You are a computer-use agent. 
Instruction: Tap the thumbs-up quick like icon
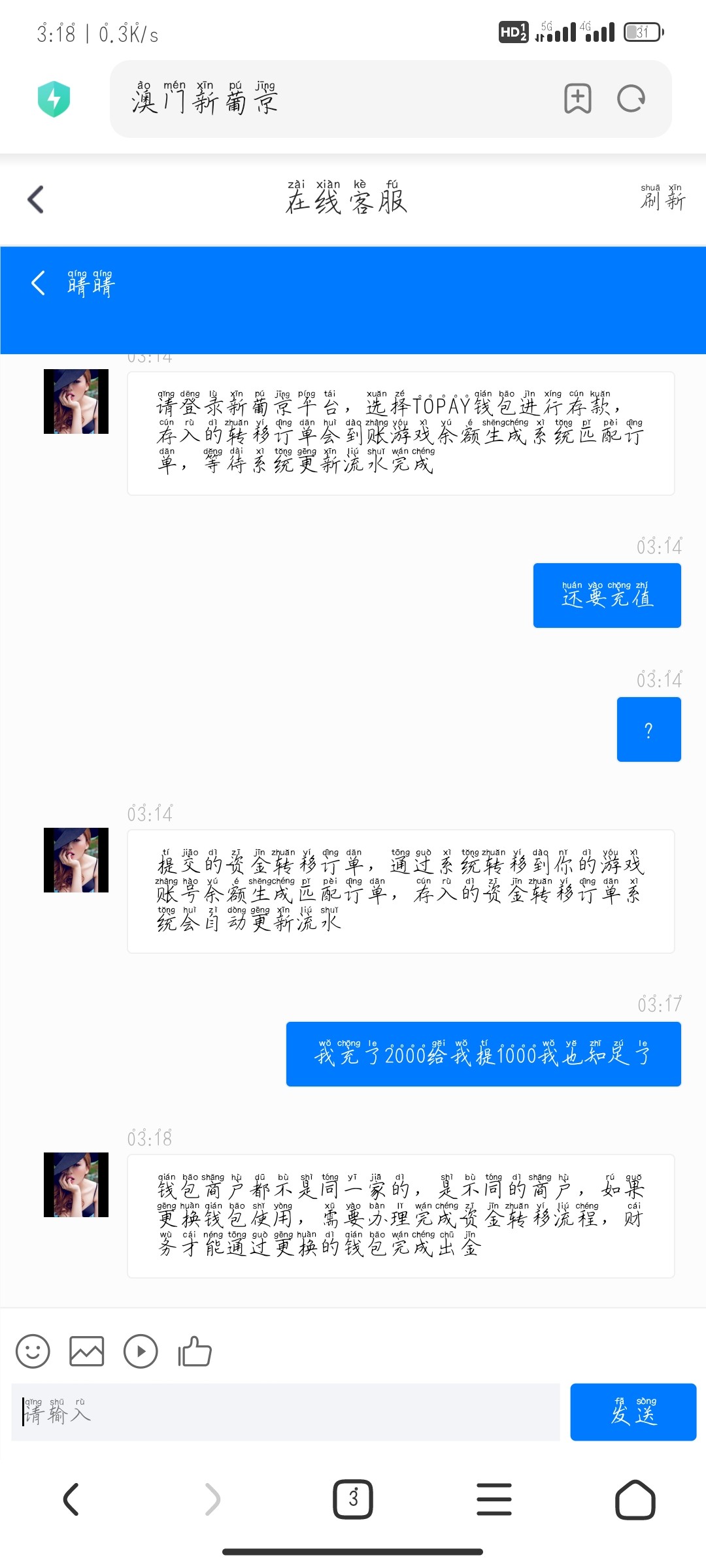coord(194,1352)
